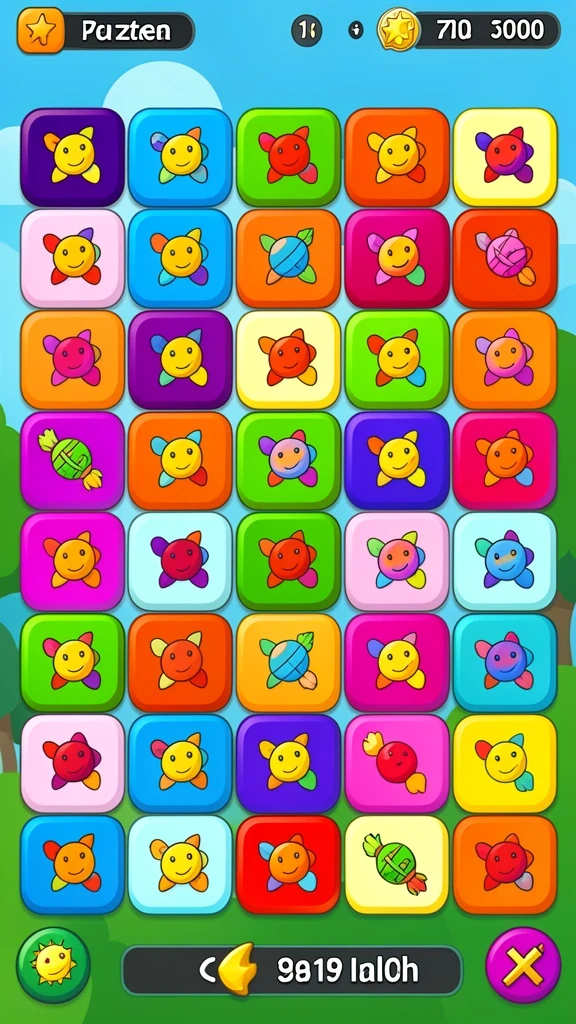Close the game with the purple X button
Image resolution: width=576 pixels, height=1024 pixels.
coord(523,965)
